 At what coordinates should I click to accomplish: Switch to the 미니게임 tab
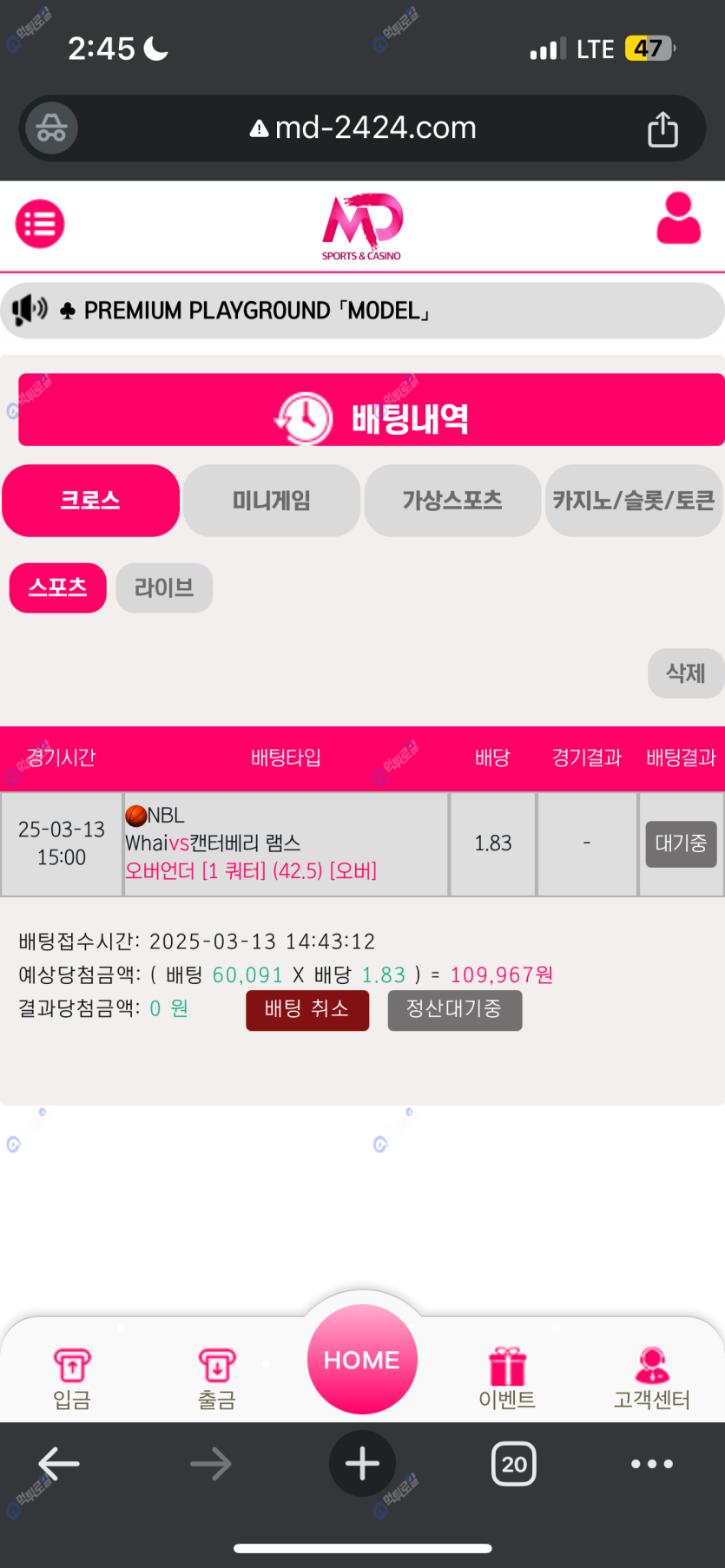coord(272,501)
